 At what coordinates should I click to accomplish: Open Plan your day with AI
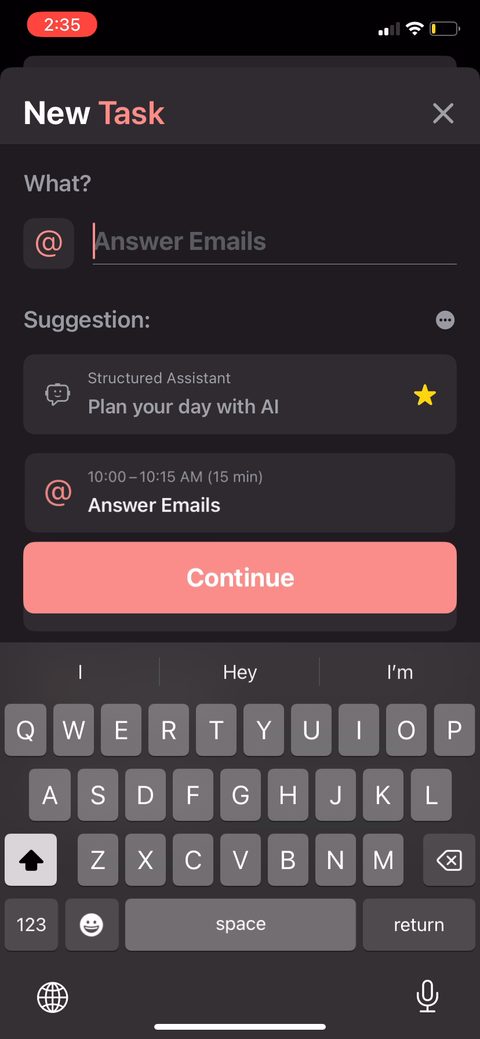[x=240, y=394]
